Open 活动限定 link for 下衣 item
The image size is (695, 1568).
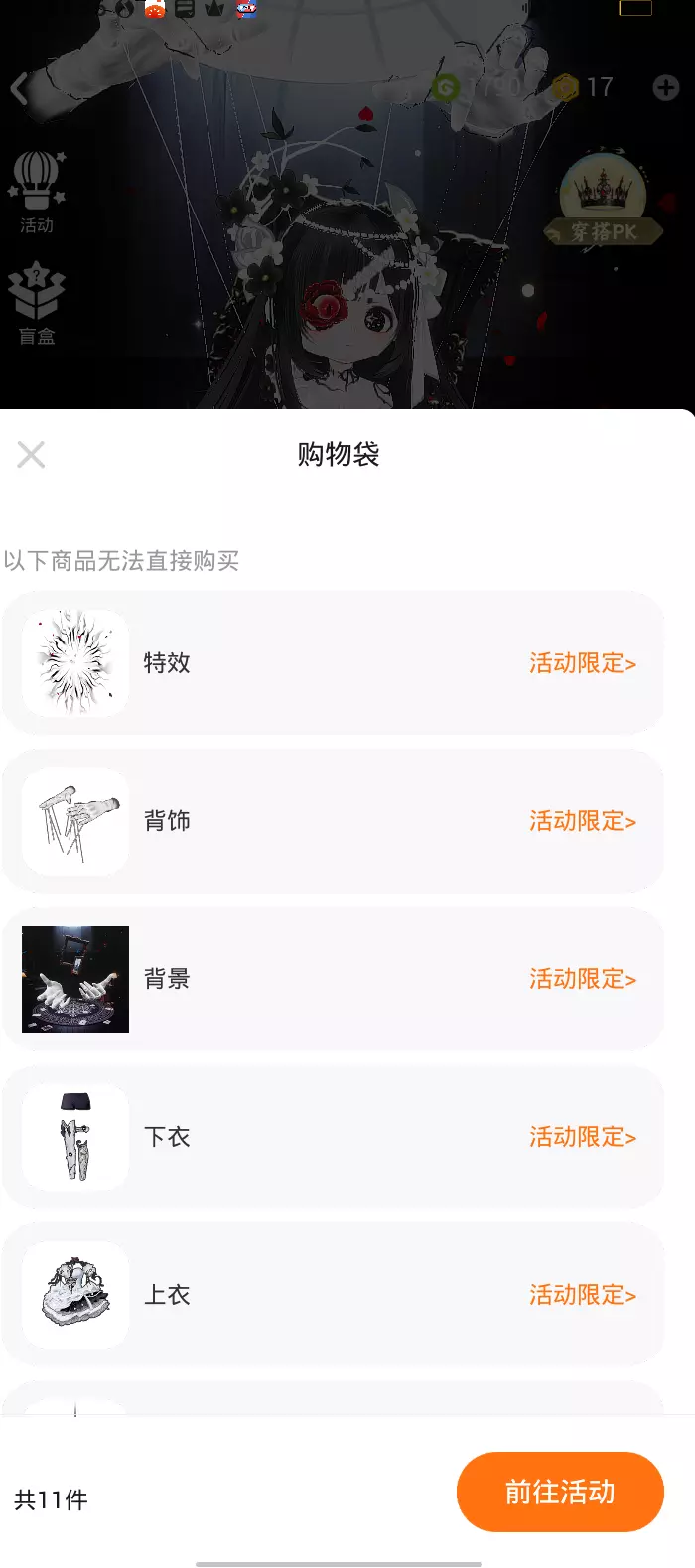[582, 1137]
